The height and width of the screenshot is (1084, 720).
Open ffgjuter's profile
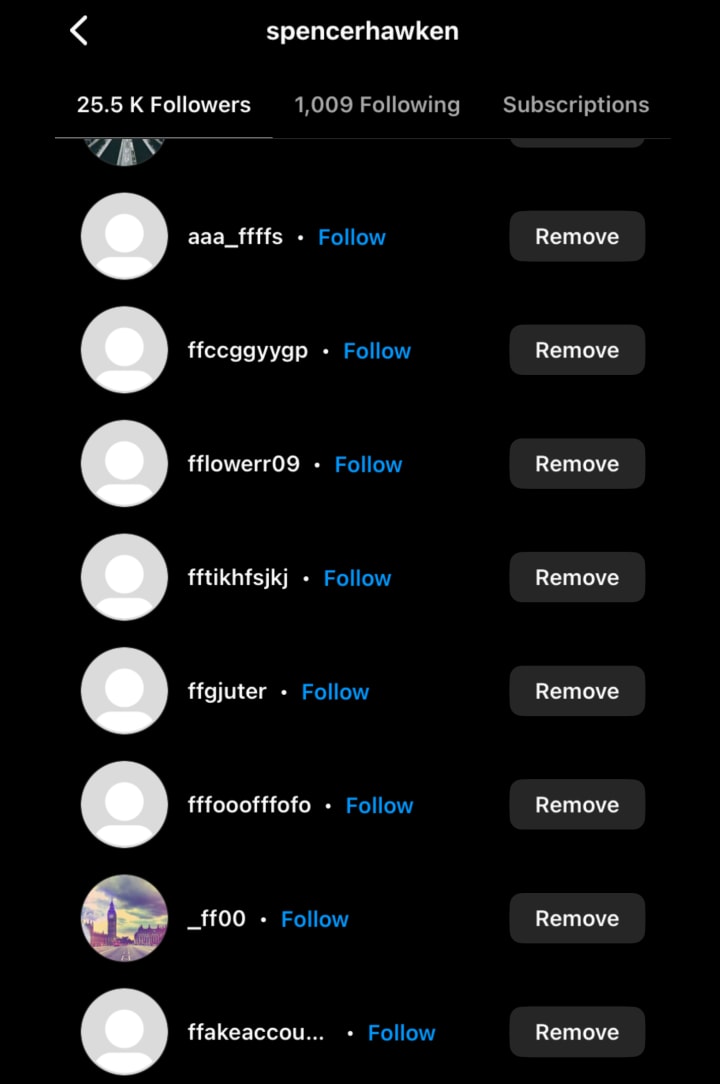(227, 691)
